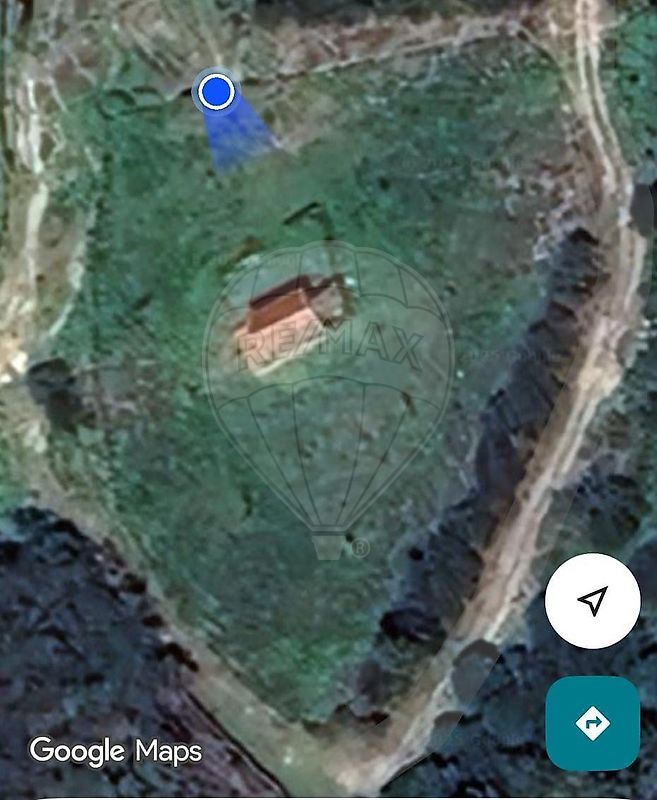Open directions from the turn-arrow button
Image resolution: width=657 pixels, height=800 pixels.
point(592,723)
